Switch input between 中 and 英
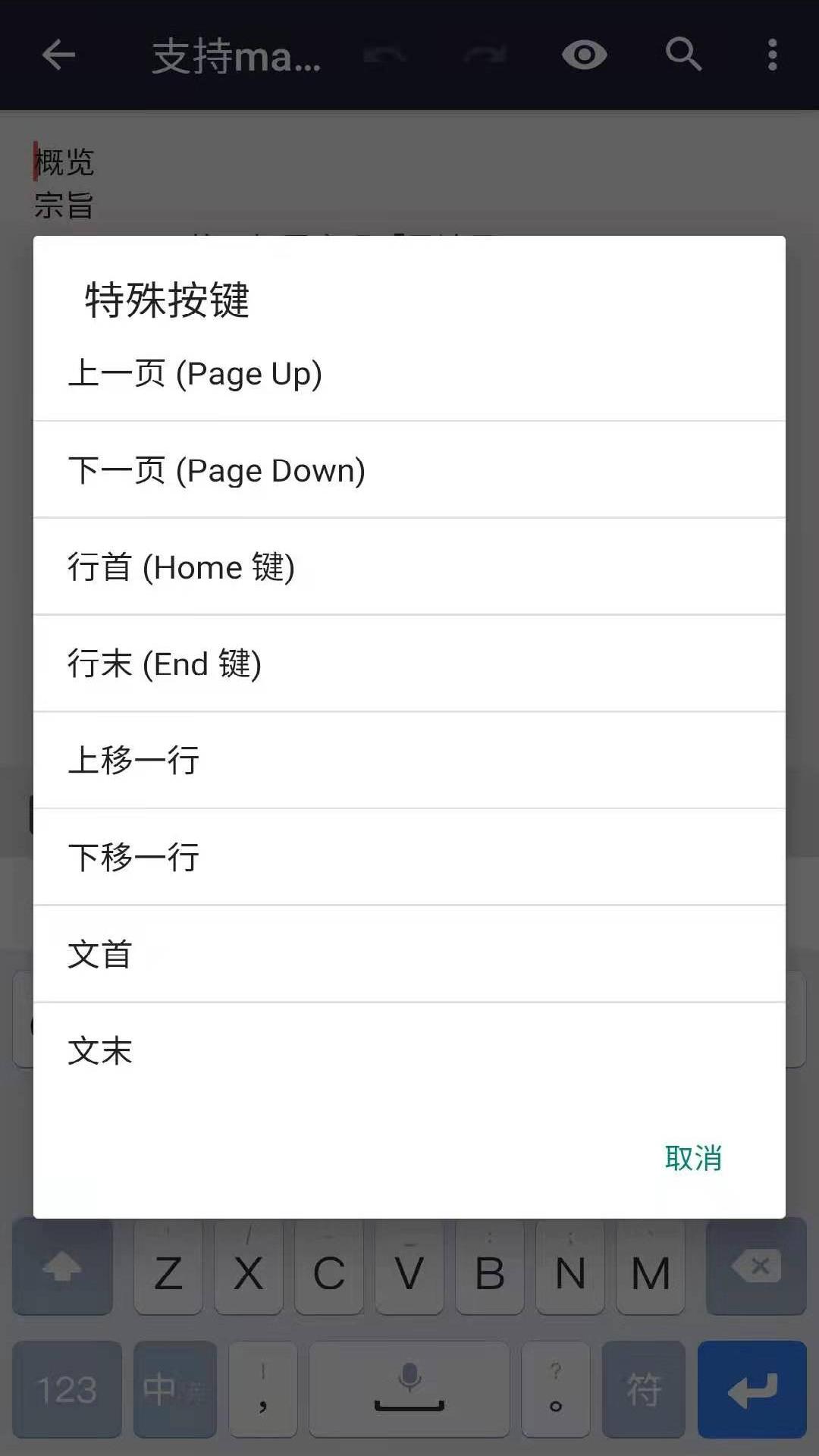Screen dimensions: 819x1456 click(x=175, y=1389)
